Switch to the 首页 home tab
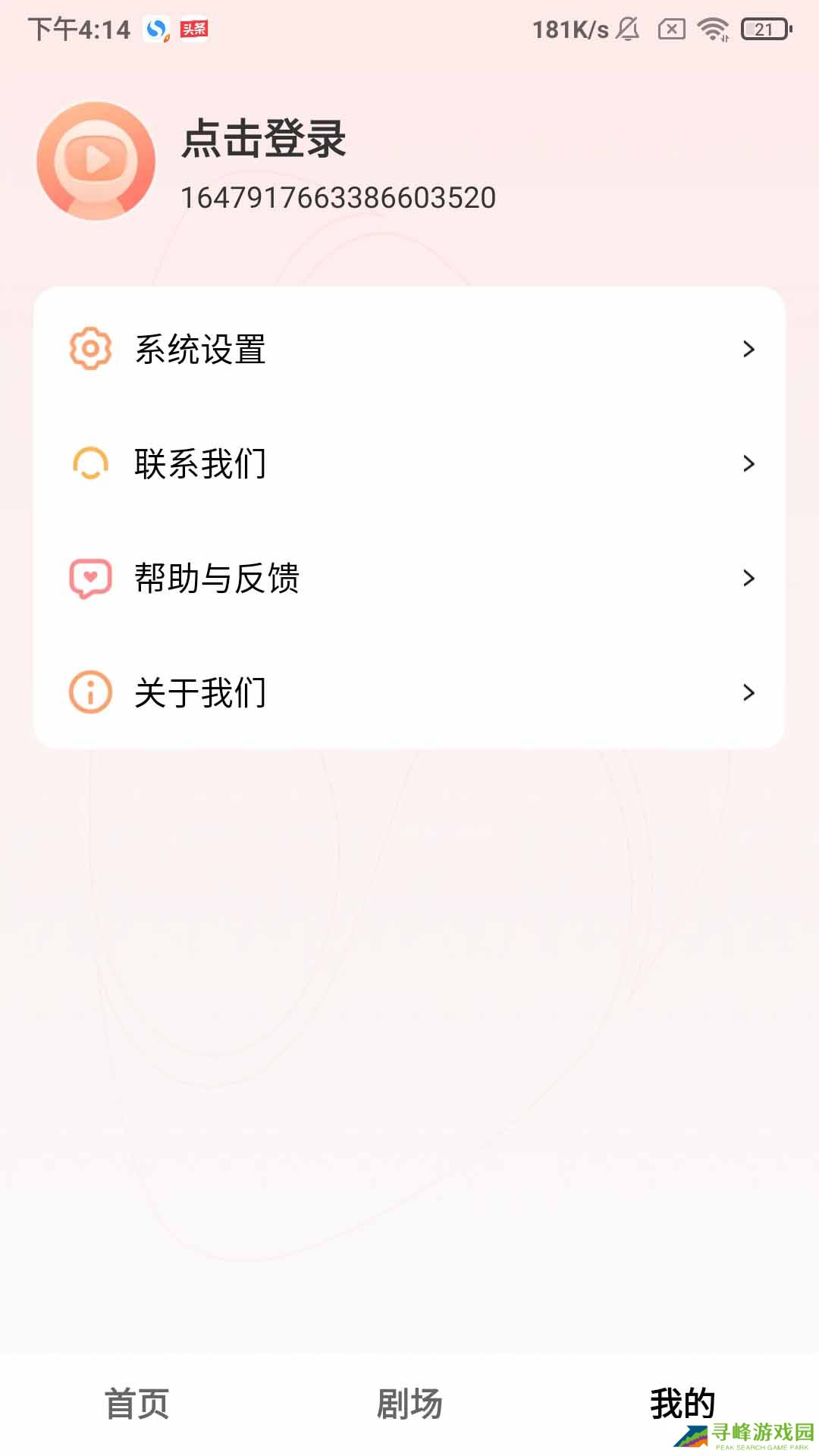 [x=136, y=1403]
